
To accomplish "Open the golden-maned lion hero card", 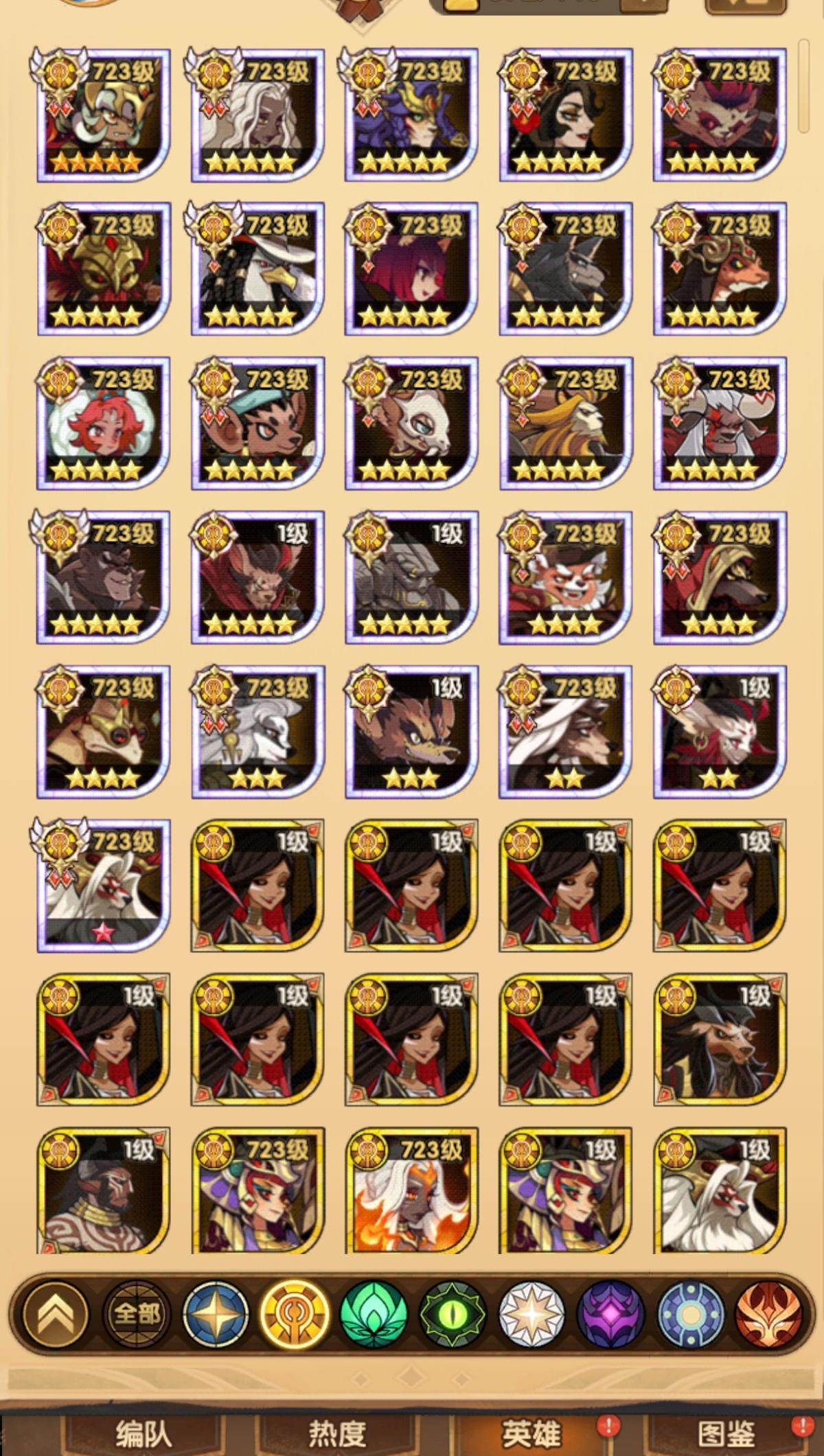I will click(565, 423).
